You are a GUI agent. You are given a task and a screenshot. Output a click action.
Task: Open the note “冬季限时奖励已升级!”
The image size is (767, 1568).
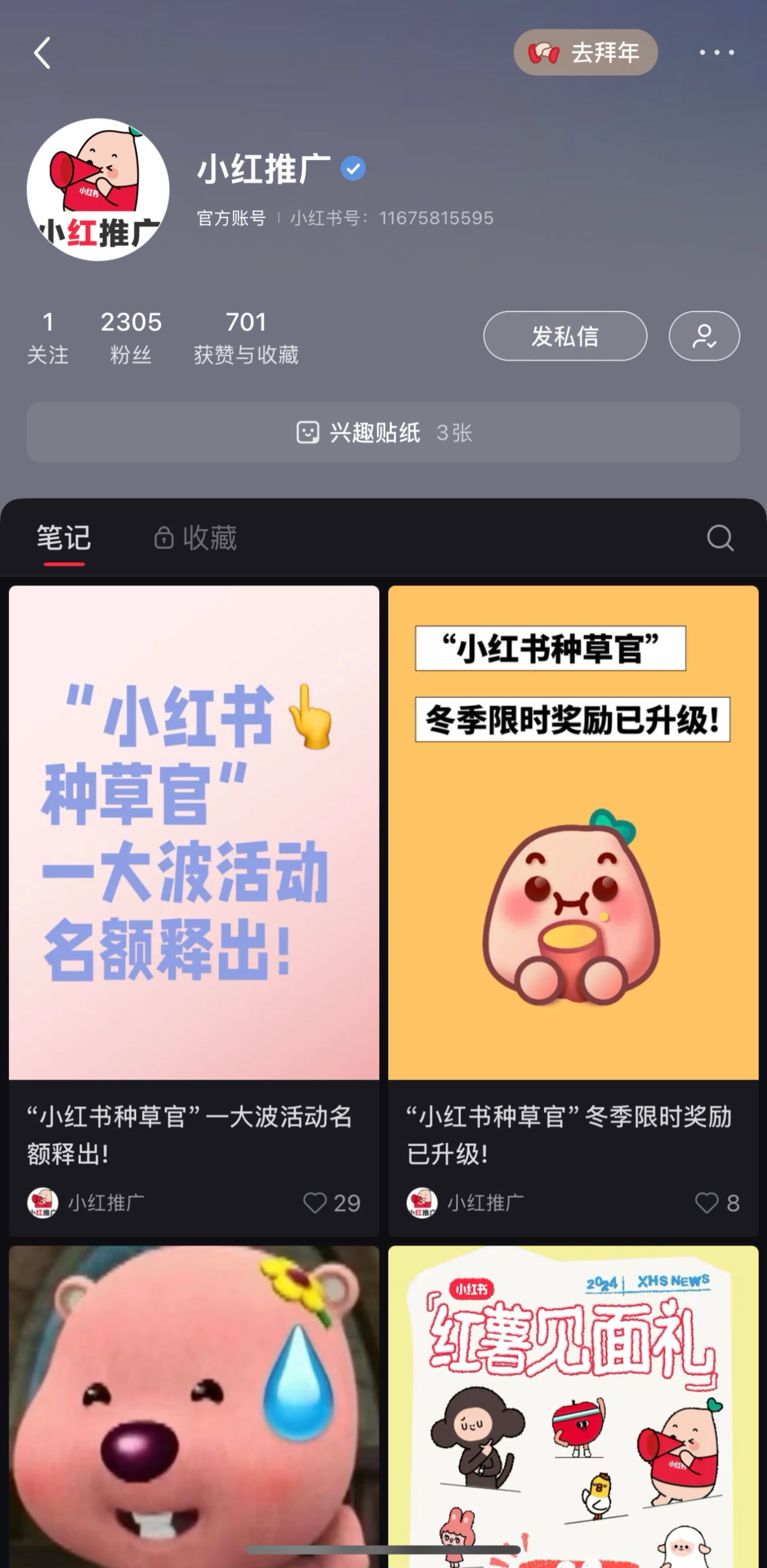[x=573, y=852]
